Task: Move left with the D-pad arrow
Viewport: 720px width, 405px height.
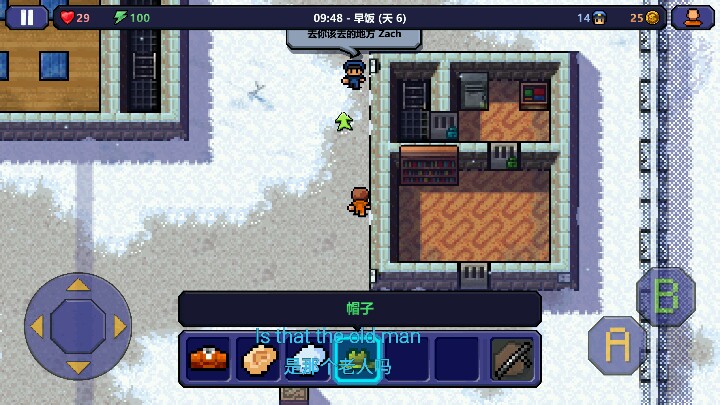Action: coord(37,327)
